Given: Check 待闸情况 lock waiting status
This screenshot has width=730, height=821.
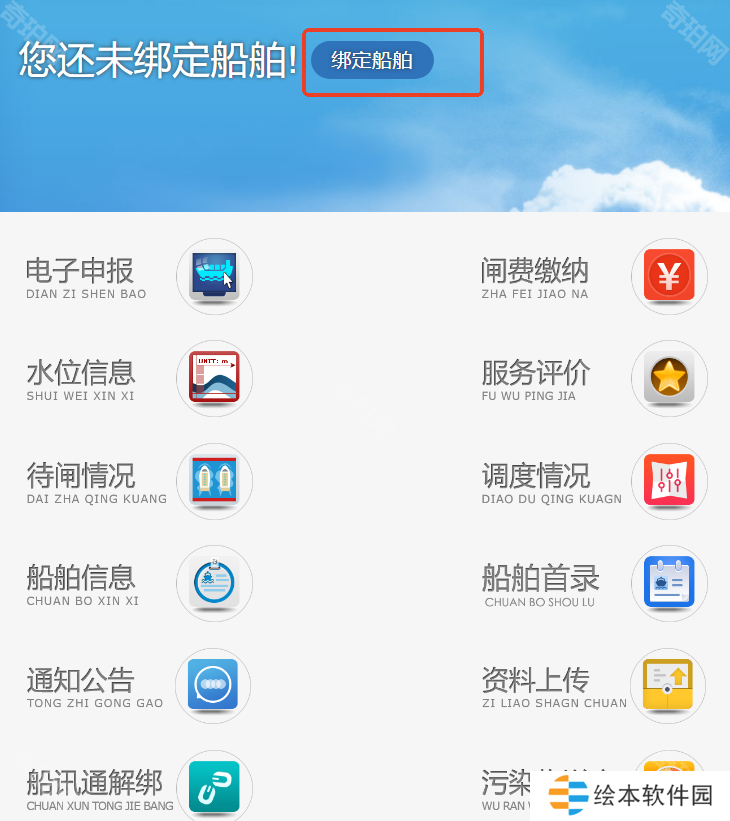Looking at the screenshot, I should [x=214, y=481].
